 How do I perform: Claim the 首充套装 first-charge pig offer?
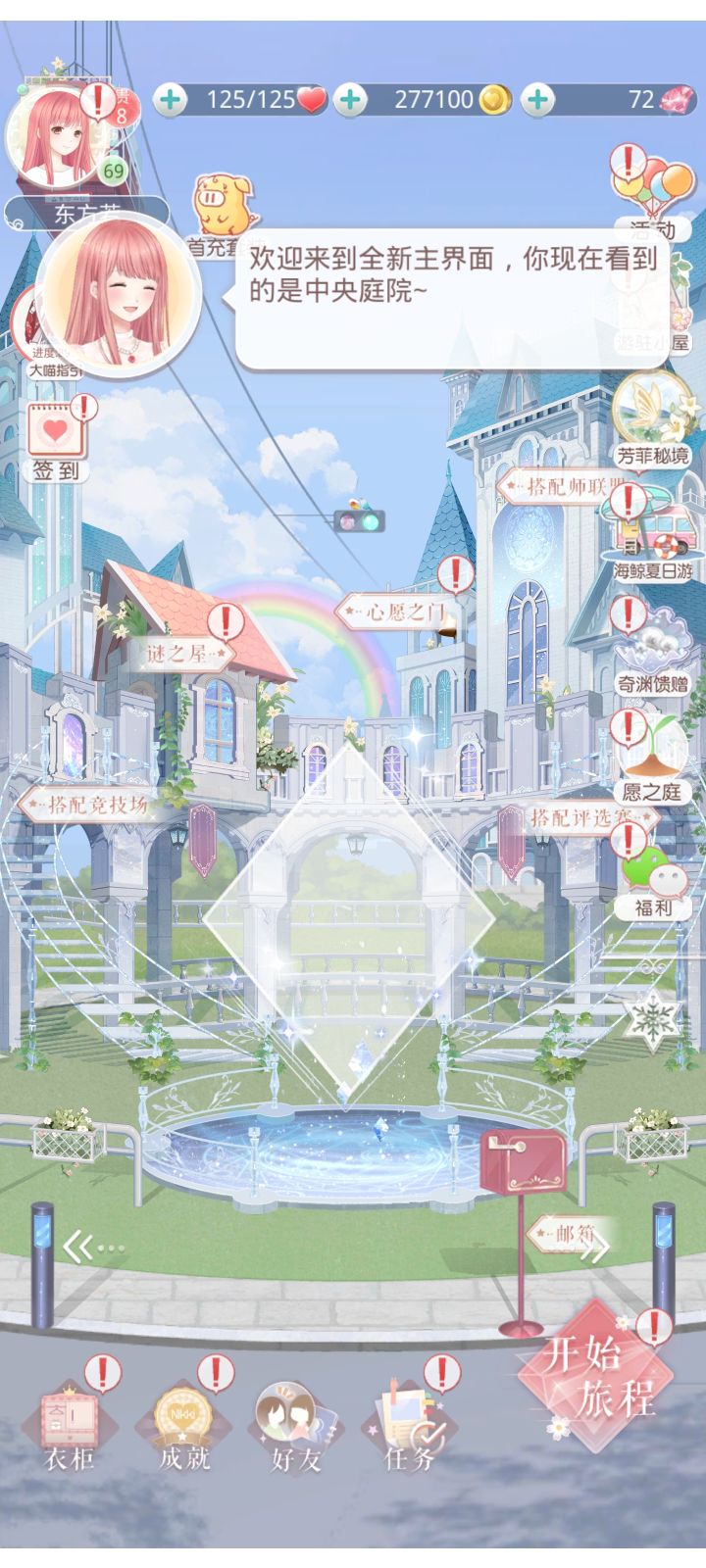click(221, 206)
